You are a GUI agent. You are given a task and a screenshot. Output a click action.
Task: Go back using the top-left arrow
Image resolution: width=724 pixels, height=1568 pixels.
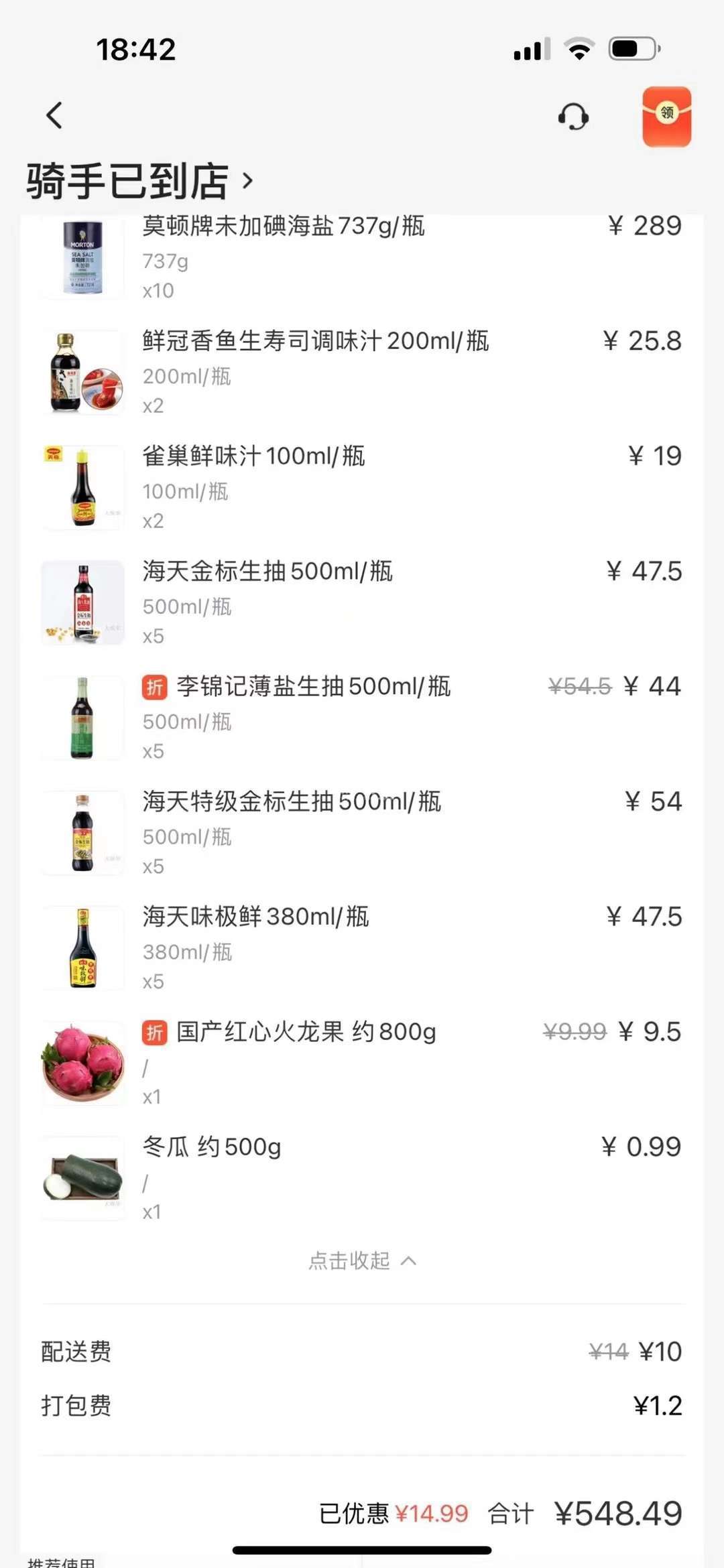(x=54, y=115)
